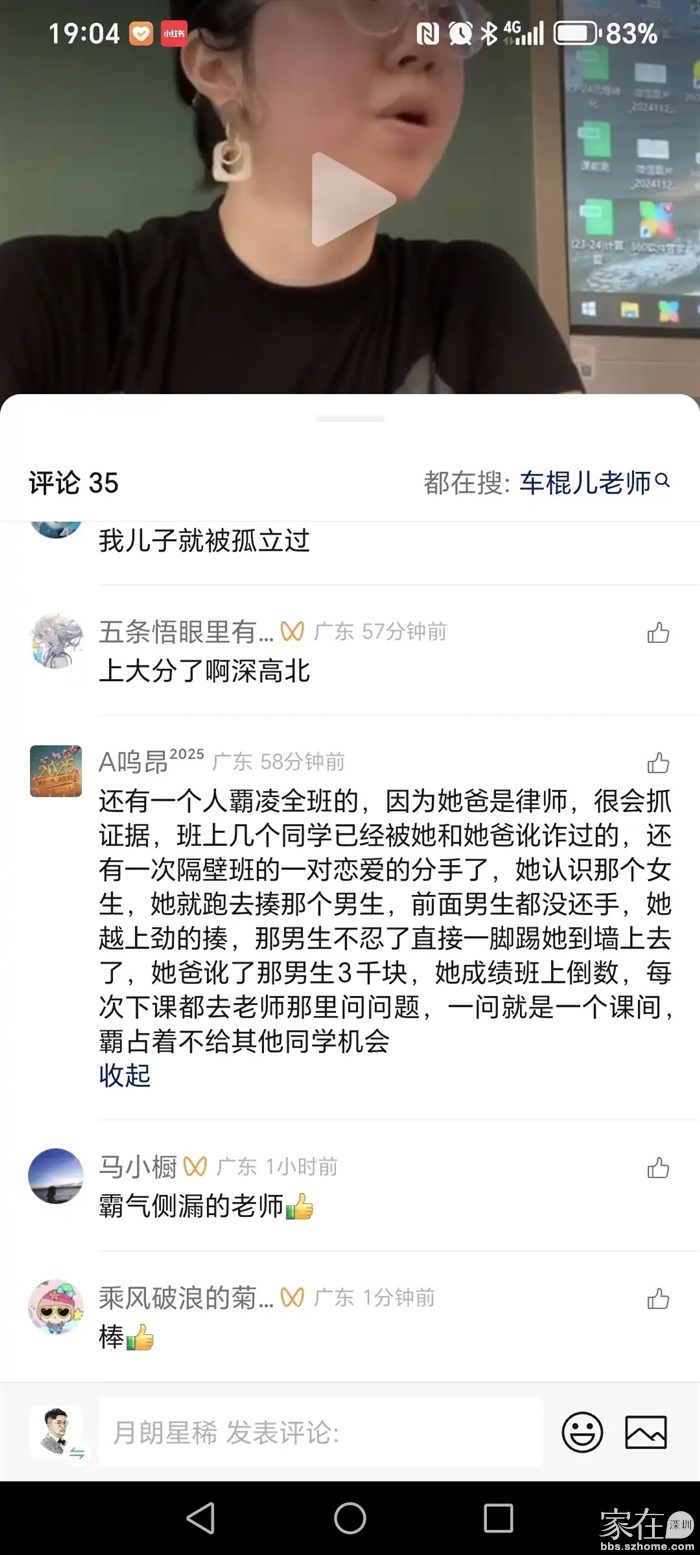Like 马小橱's comment
700x1555 pixels.
point(658,1167)
